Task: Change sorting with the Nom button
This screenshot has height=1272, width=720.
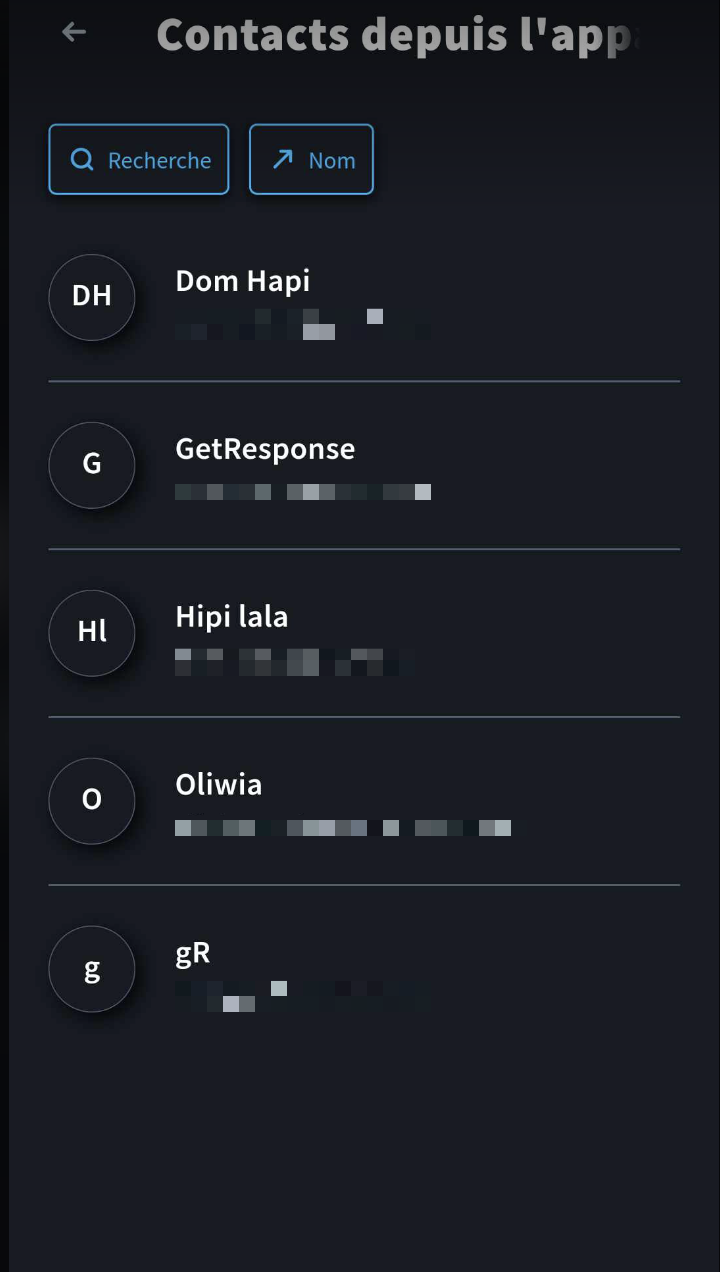Action: (311, 159)
